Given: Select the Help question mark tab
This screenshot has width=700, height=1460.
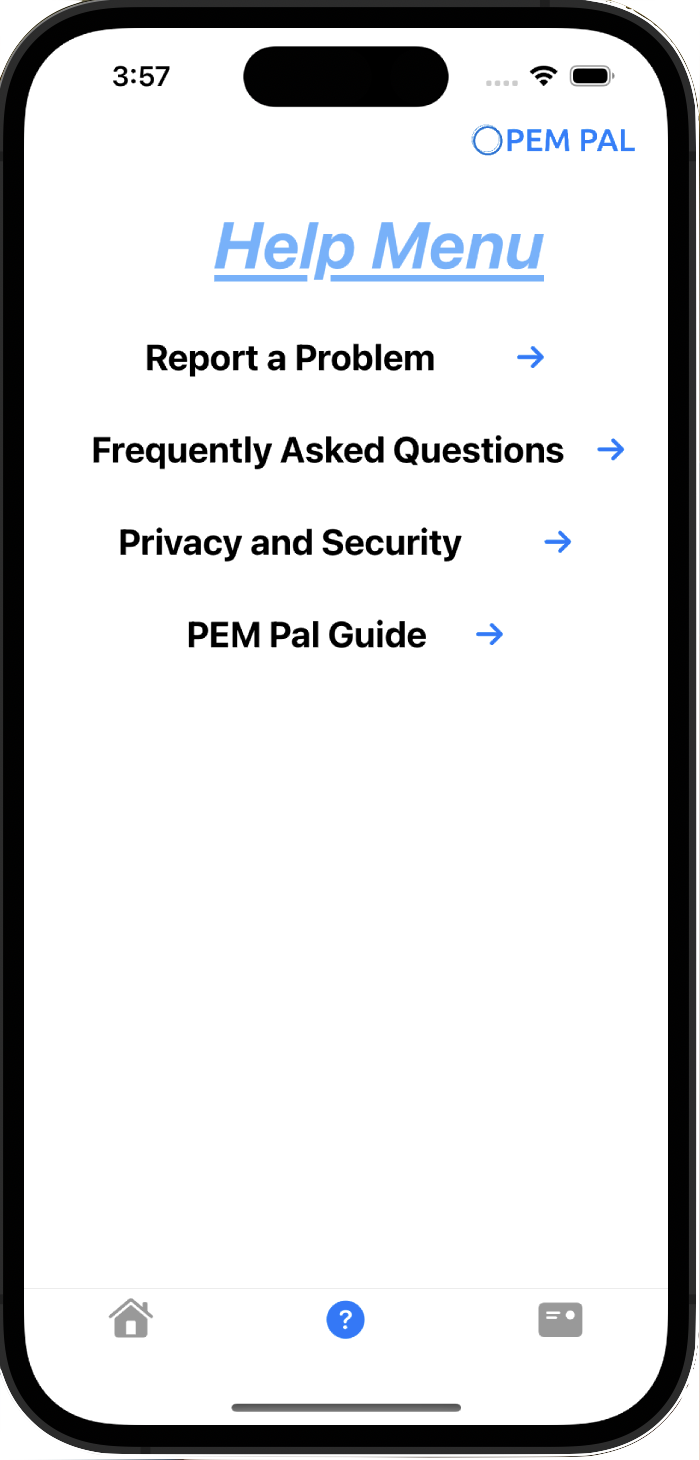Looking at the screenshot, I should (345, 1320).
